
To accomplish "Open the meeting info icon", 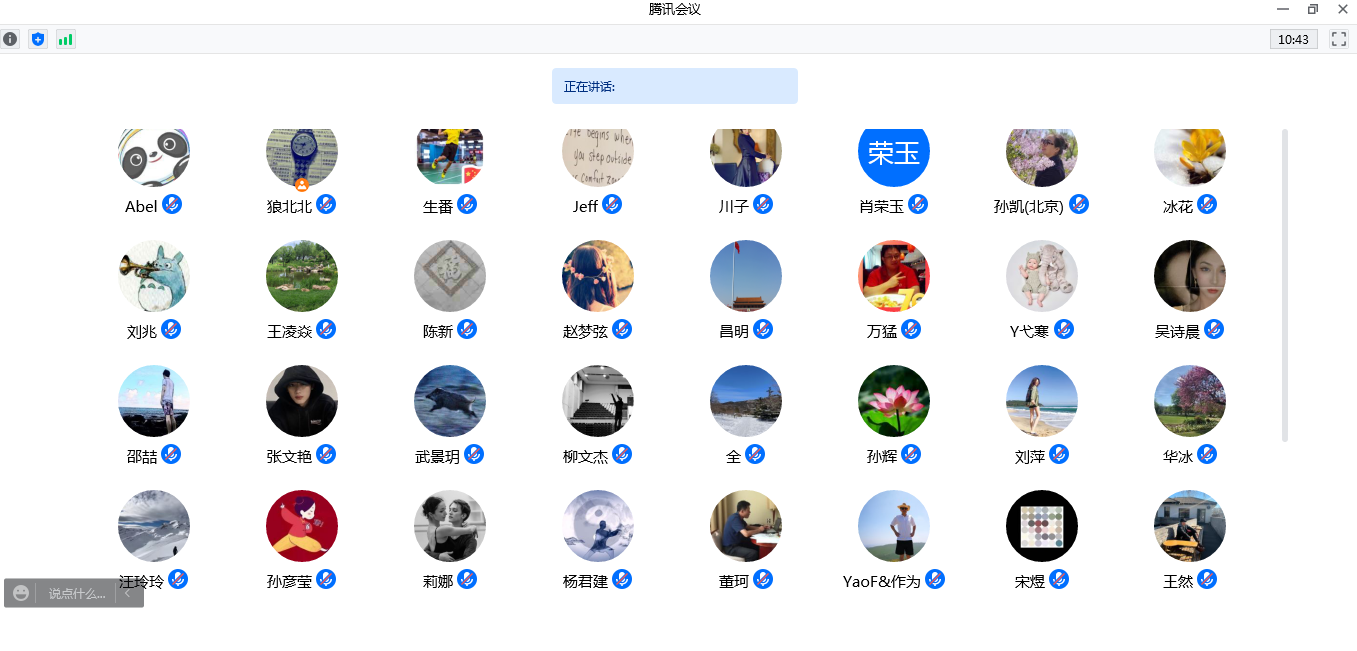I will (x=10, y=39).
